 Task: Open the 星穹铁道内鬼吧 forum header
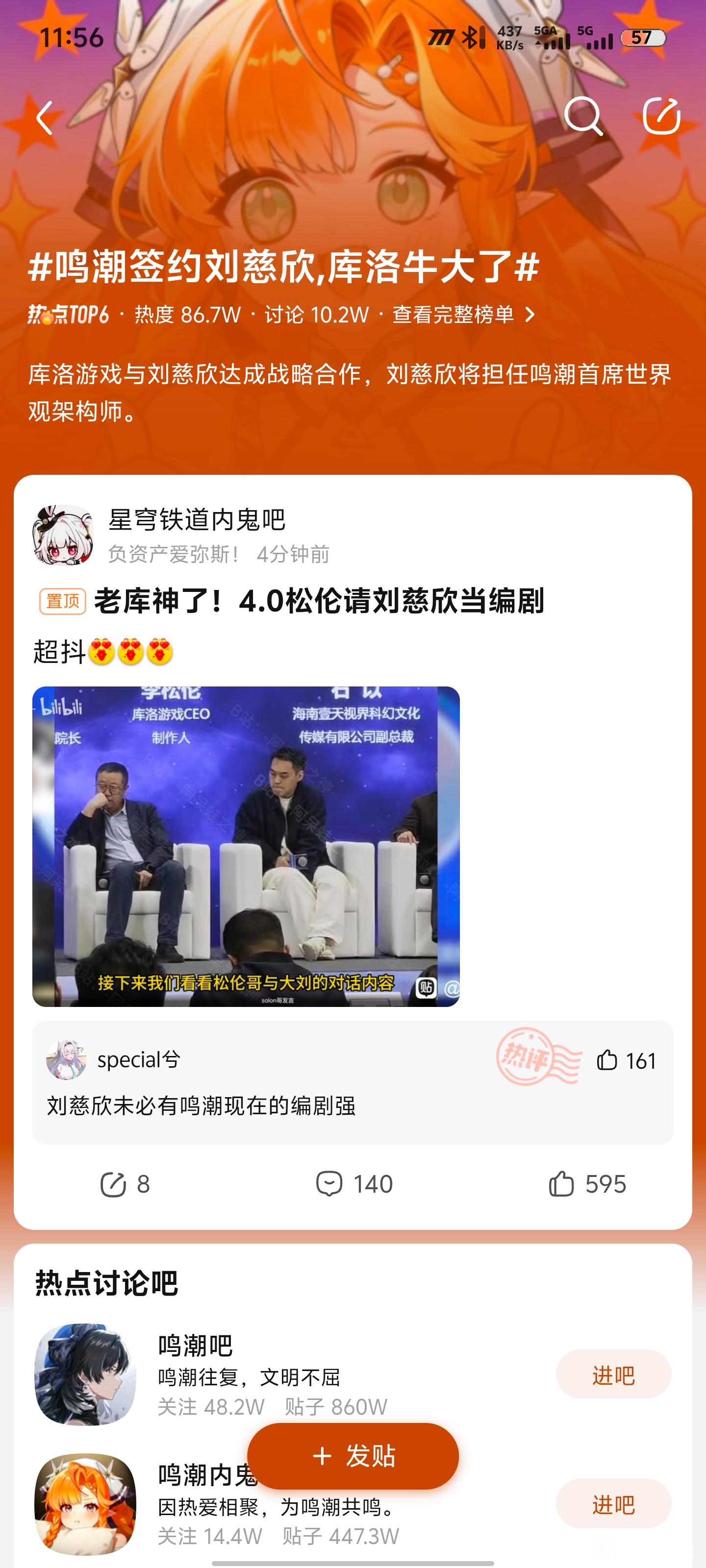(x=196, y=520)
